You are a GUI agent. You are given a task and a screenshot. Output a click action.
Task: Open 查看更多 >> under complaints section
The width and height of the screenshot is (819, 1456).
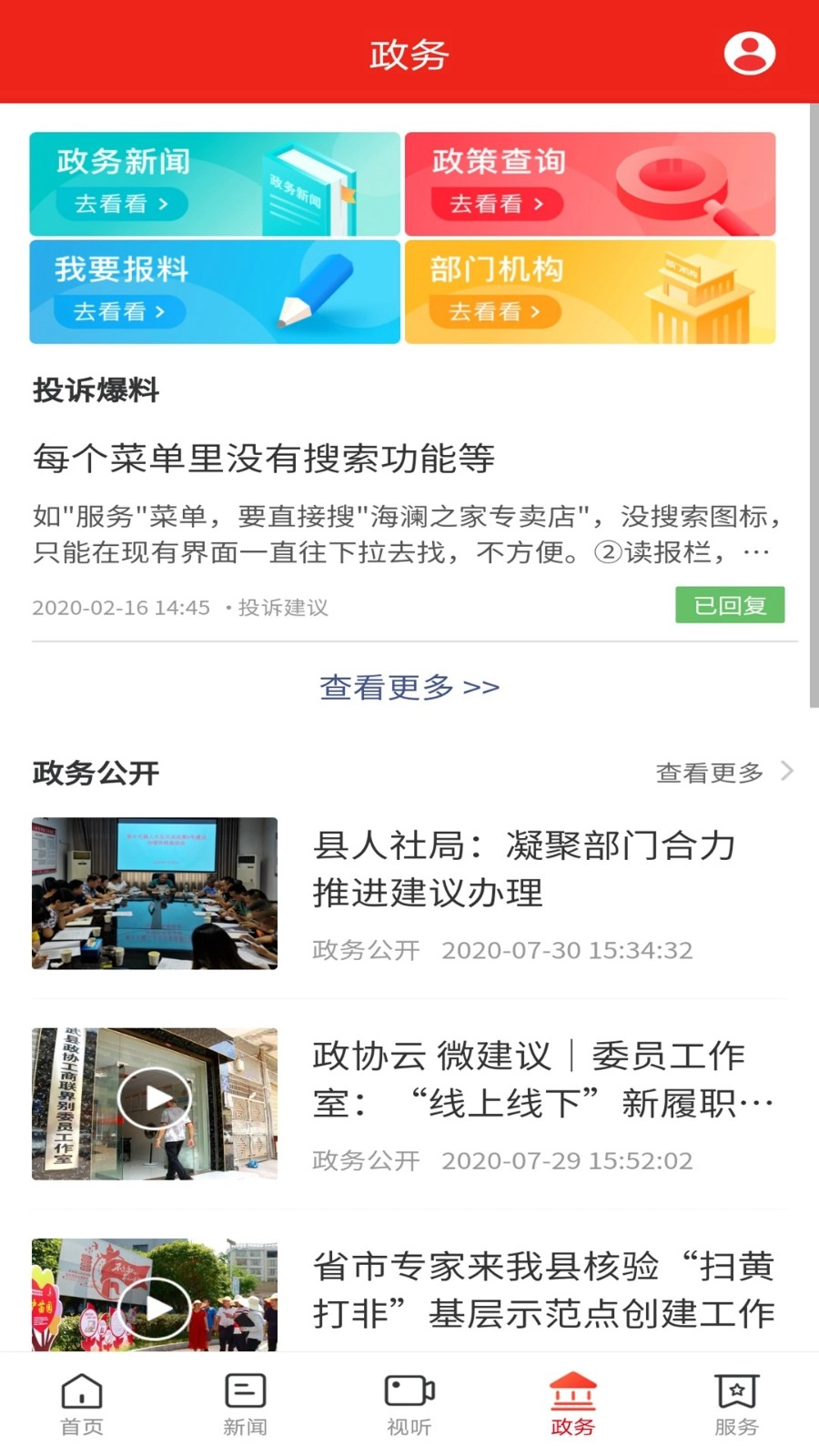tap(409, 687)
